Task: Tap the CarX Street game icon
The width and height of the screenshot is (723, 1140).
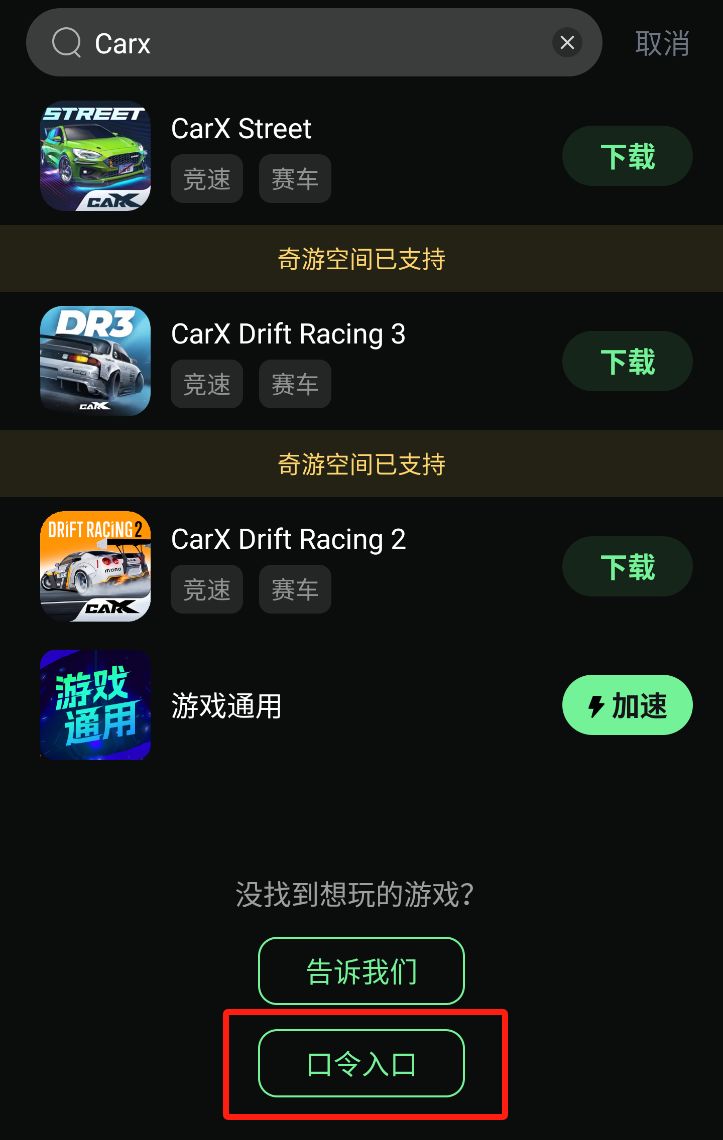Action: click(95, 156)
